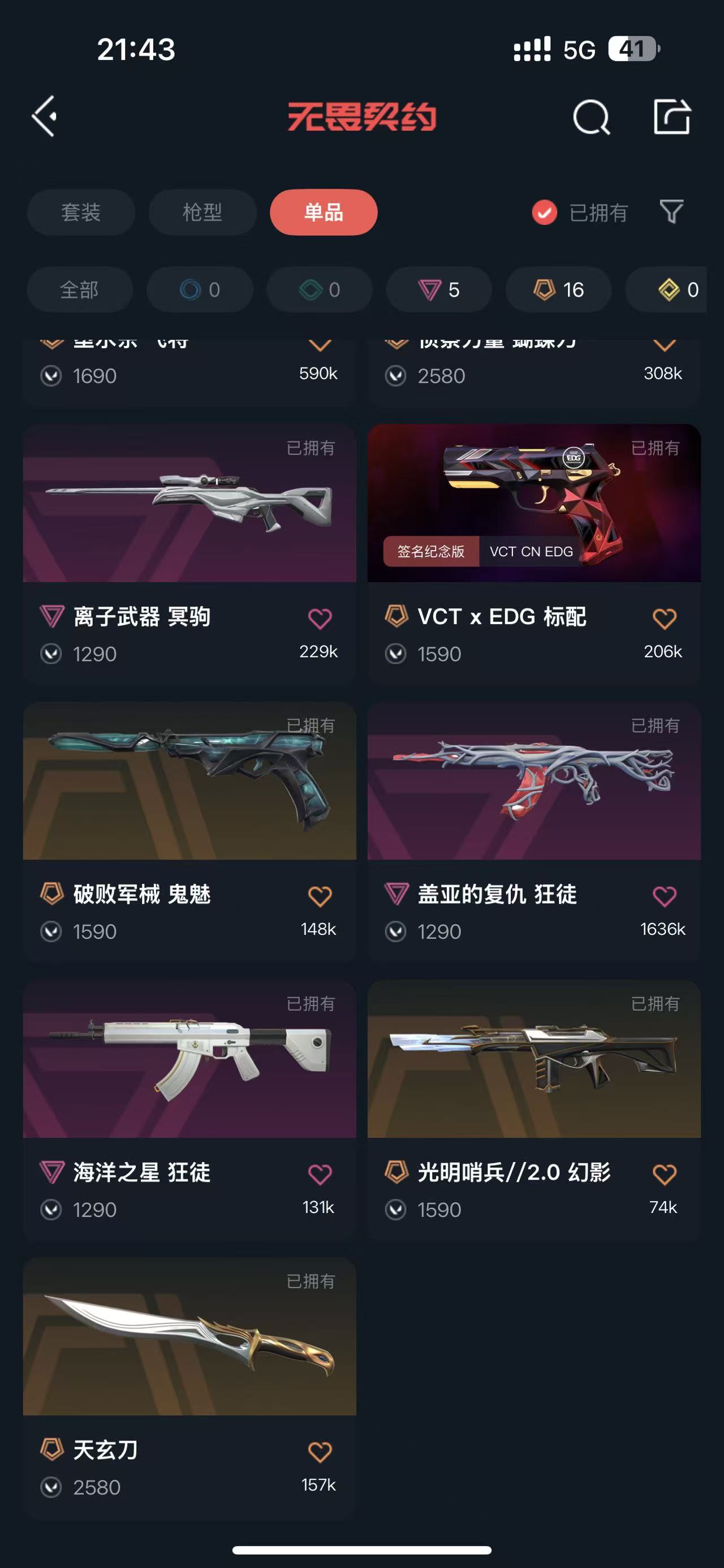724x1568 pixels.
Task: Switch to the 枪型 tab
Action: click(202, 213)
